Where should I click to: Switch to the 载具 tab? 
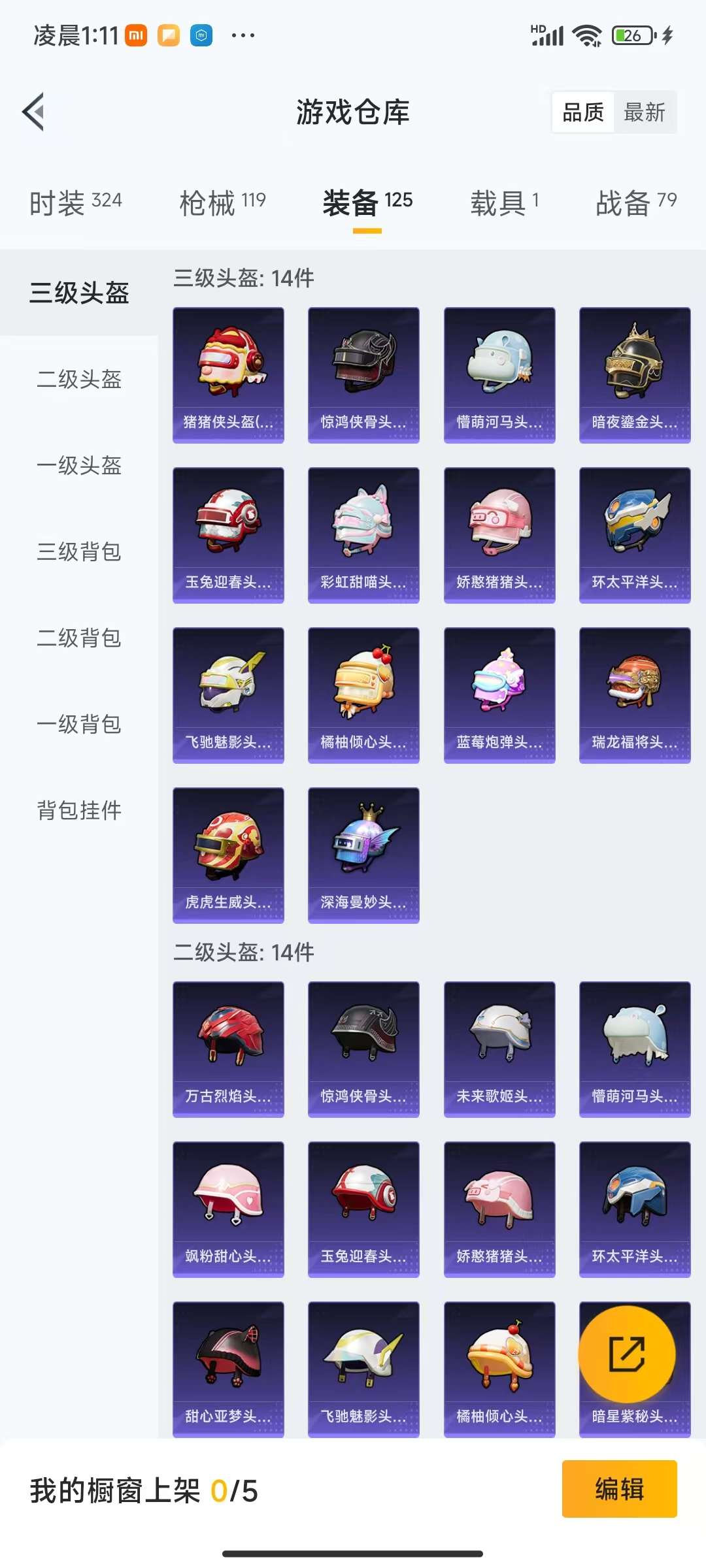click(x=505, y=203)
